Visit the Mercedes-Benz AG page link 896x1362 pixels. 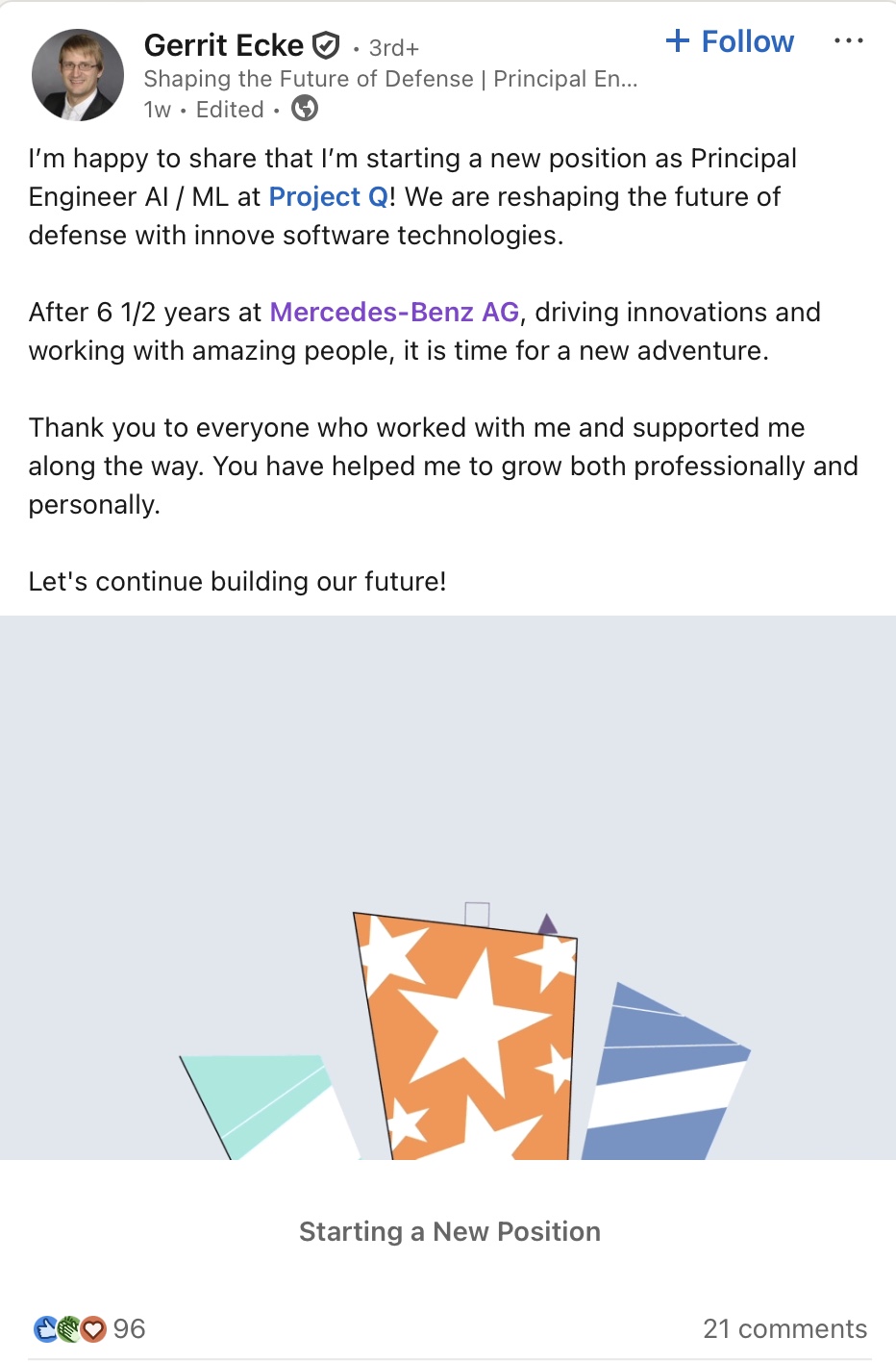tap(394, 313)
